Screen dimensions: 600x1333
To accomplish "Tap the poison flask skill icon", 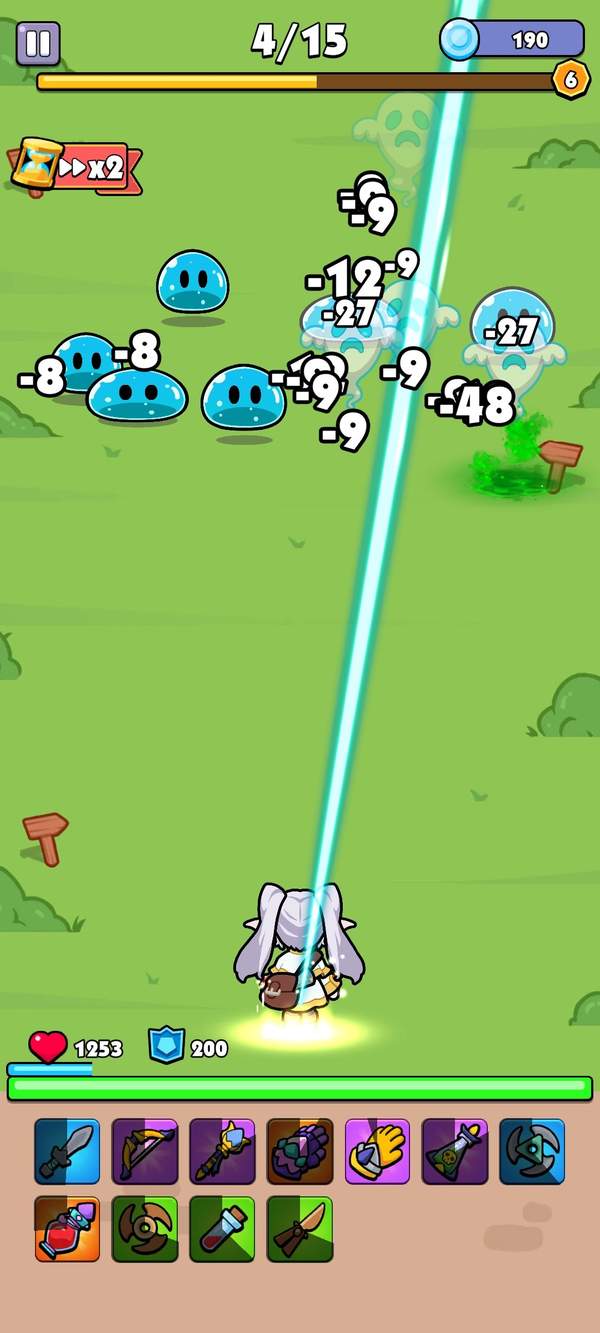I will (455, 1151).
